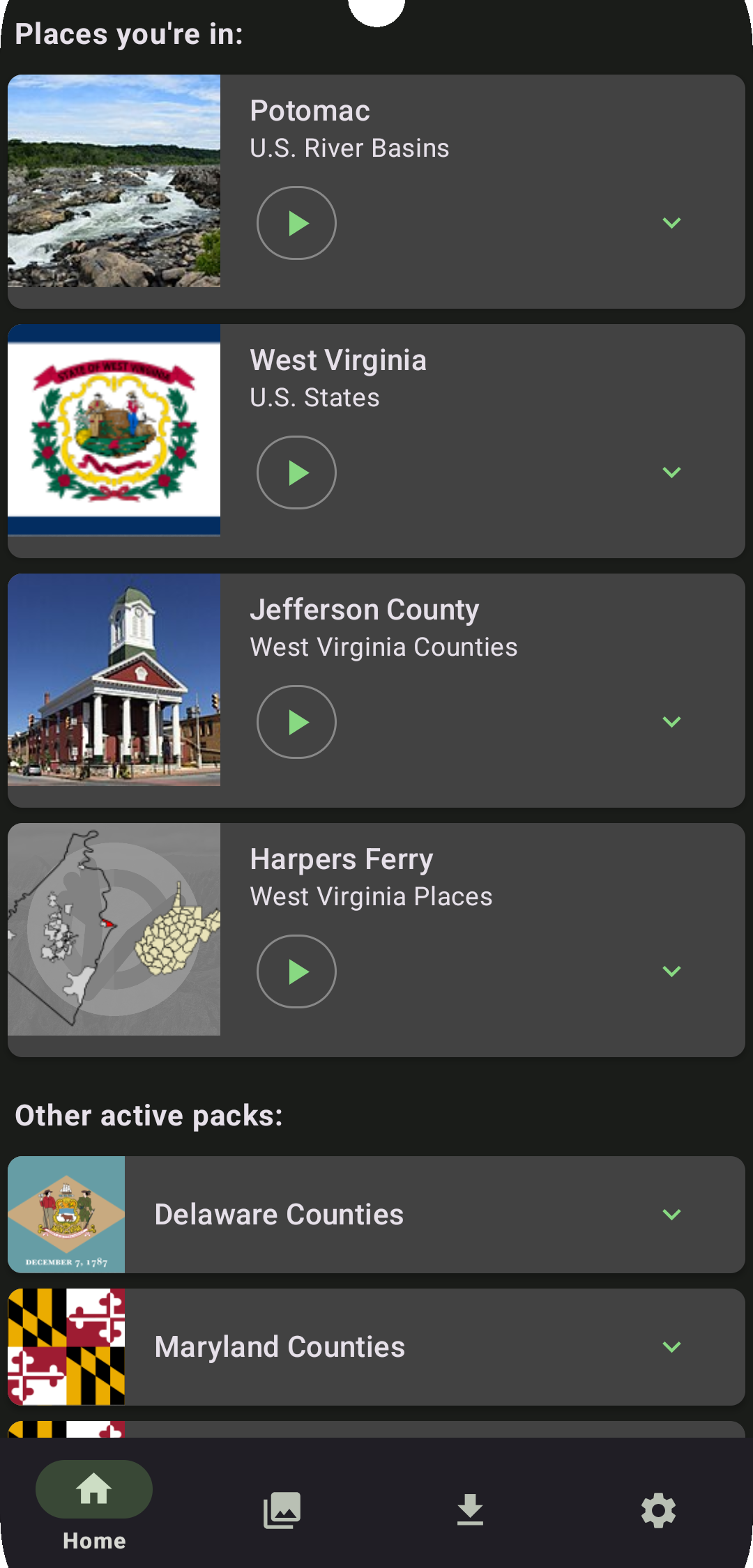Select the West Virginia flag thumbnail
Image resolution: width=753 pixels, height=1568 pixels.
pyautogui.click(x=114, y=432)
